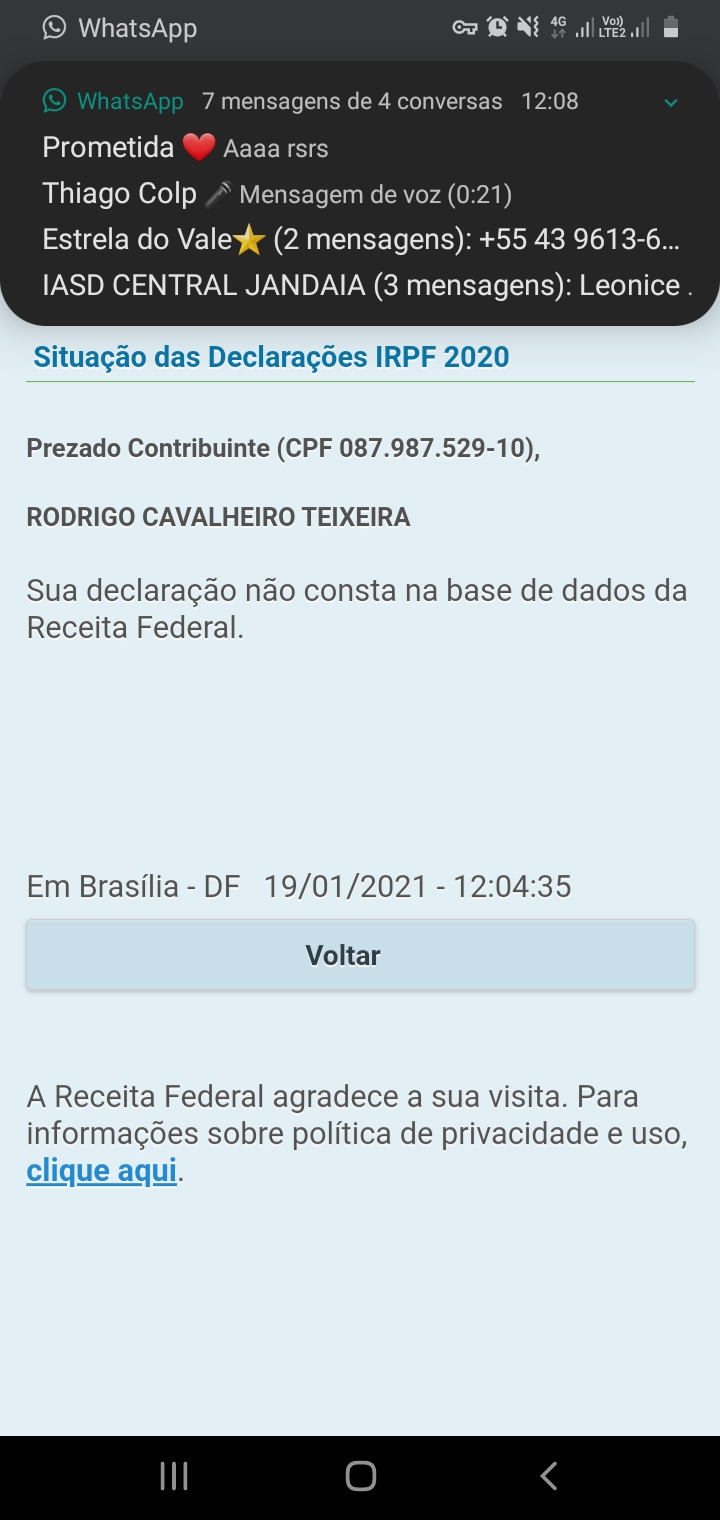Open the Estrela do Vale messages notification
This screenshot has height=1520, width=720.
pos(362,239)
